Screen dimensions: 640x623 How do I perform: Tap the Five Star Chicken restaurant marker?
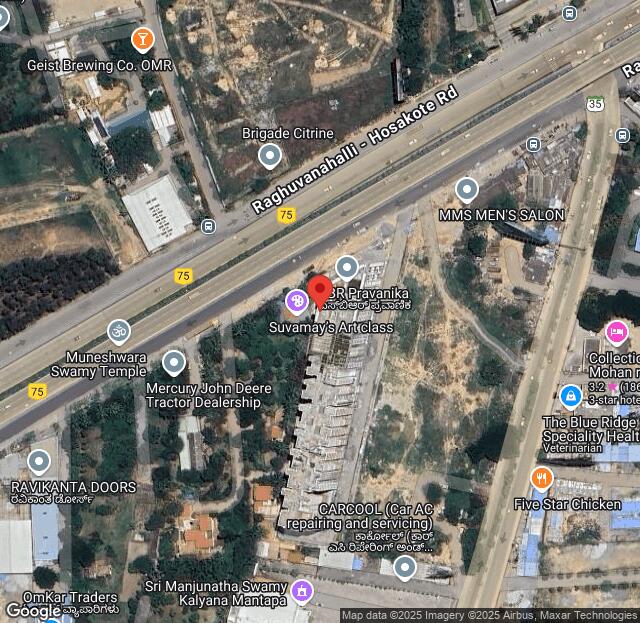(542, 479)
